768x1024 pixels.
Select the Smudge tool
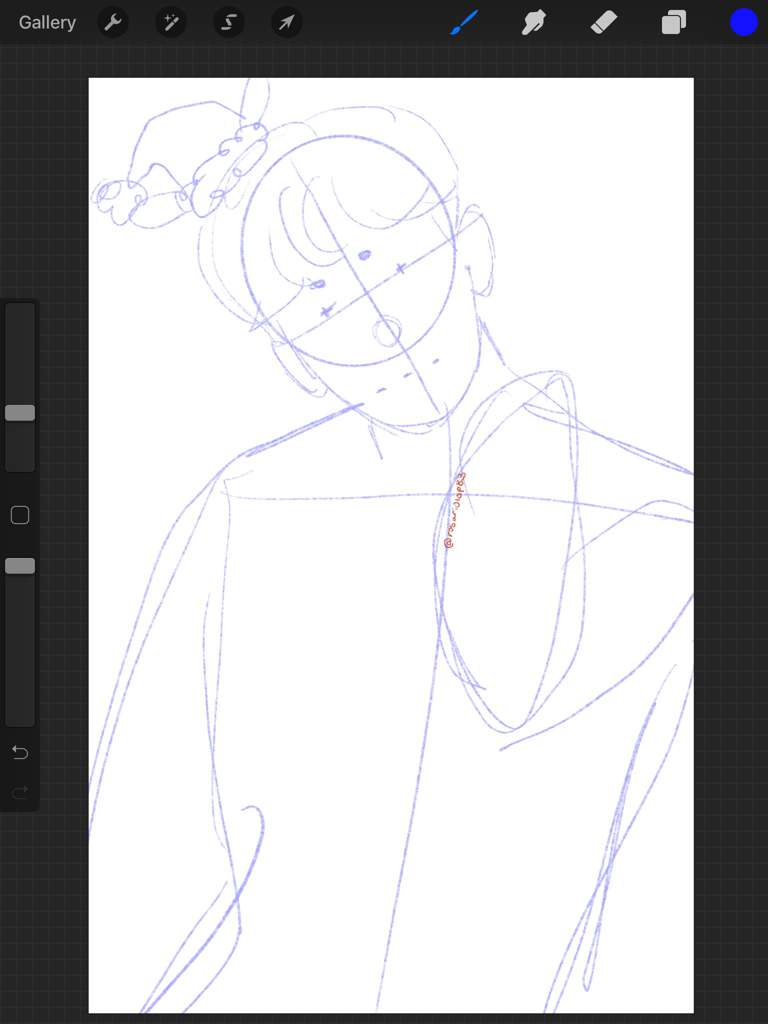(x=534, y=22)
